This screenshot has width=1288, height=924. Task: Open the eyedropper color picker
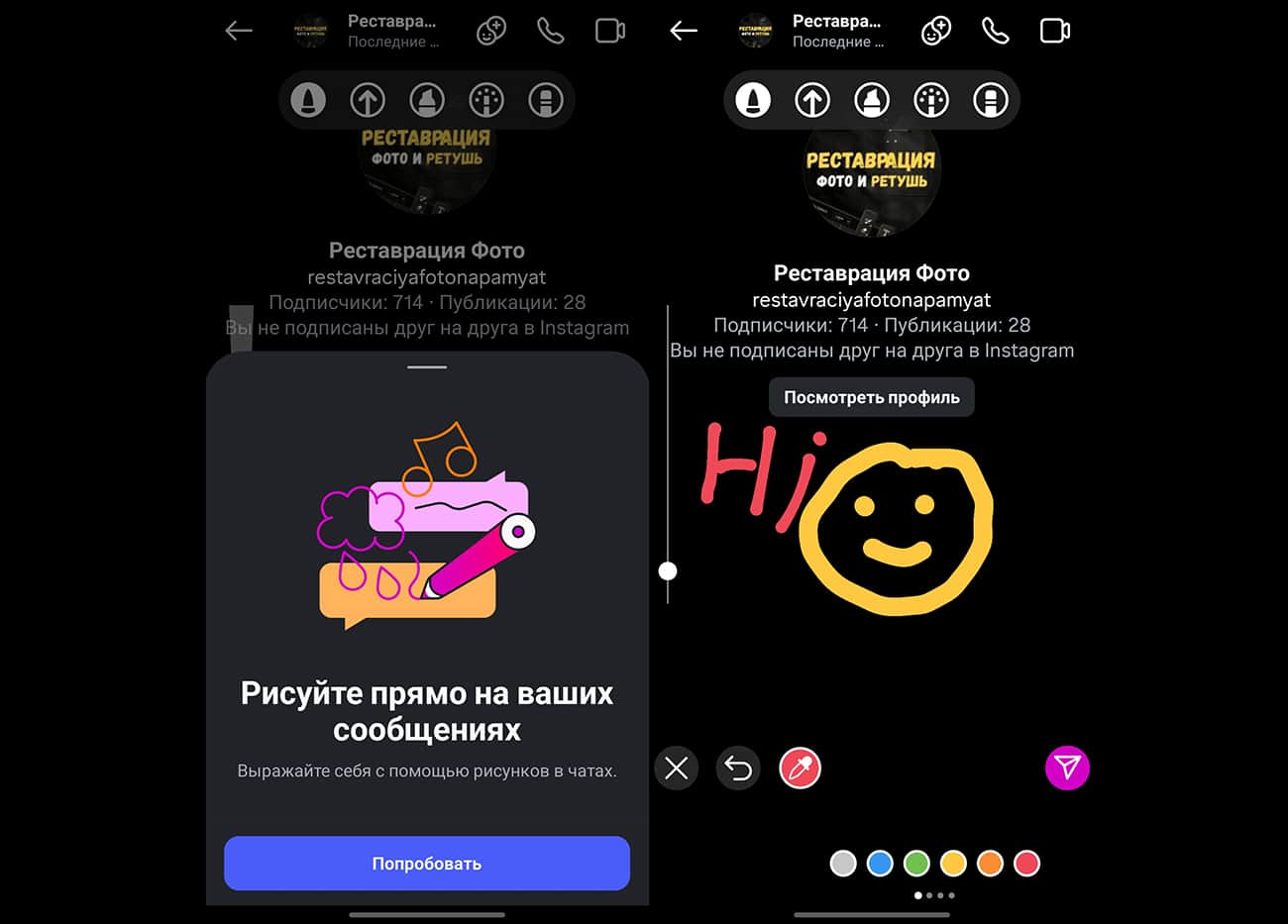(x=801, y=768)
